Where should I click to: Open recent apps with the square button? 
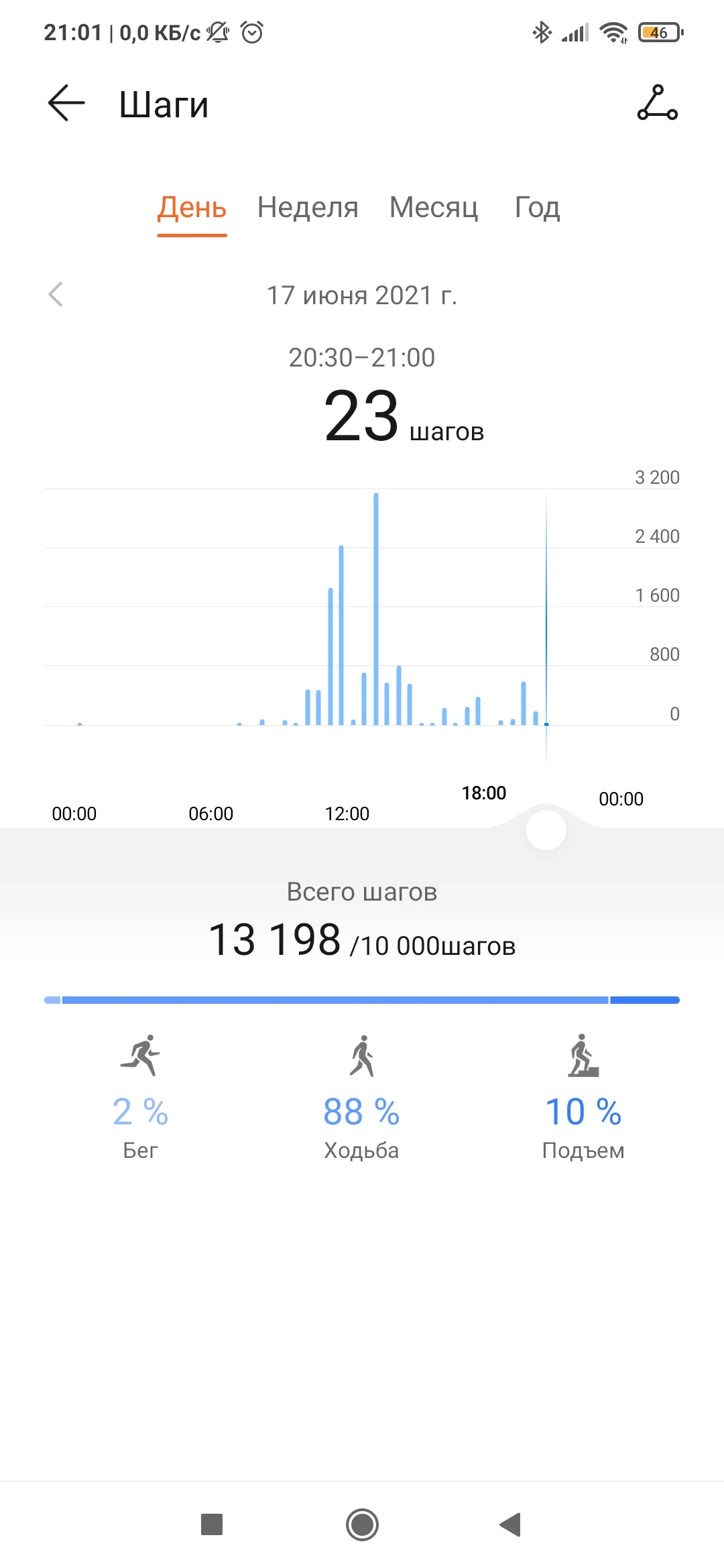coord(212,1524)
